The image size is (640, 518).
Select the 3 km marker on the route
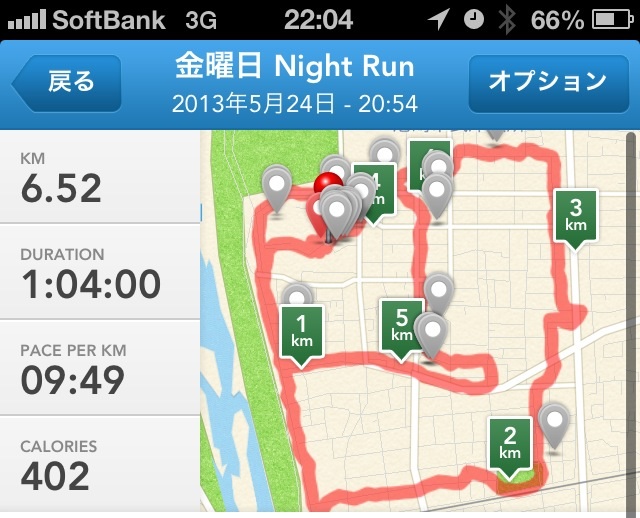[x=576, y=213]
